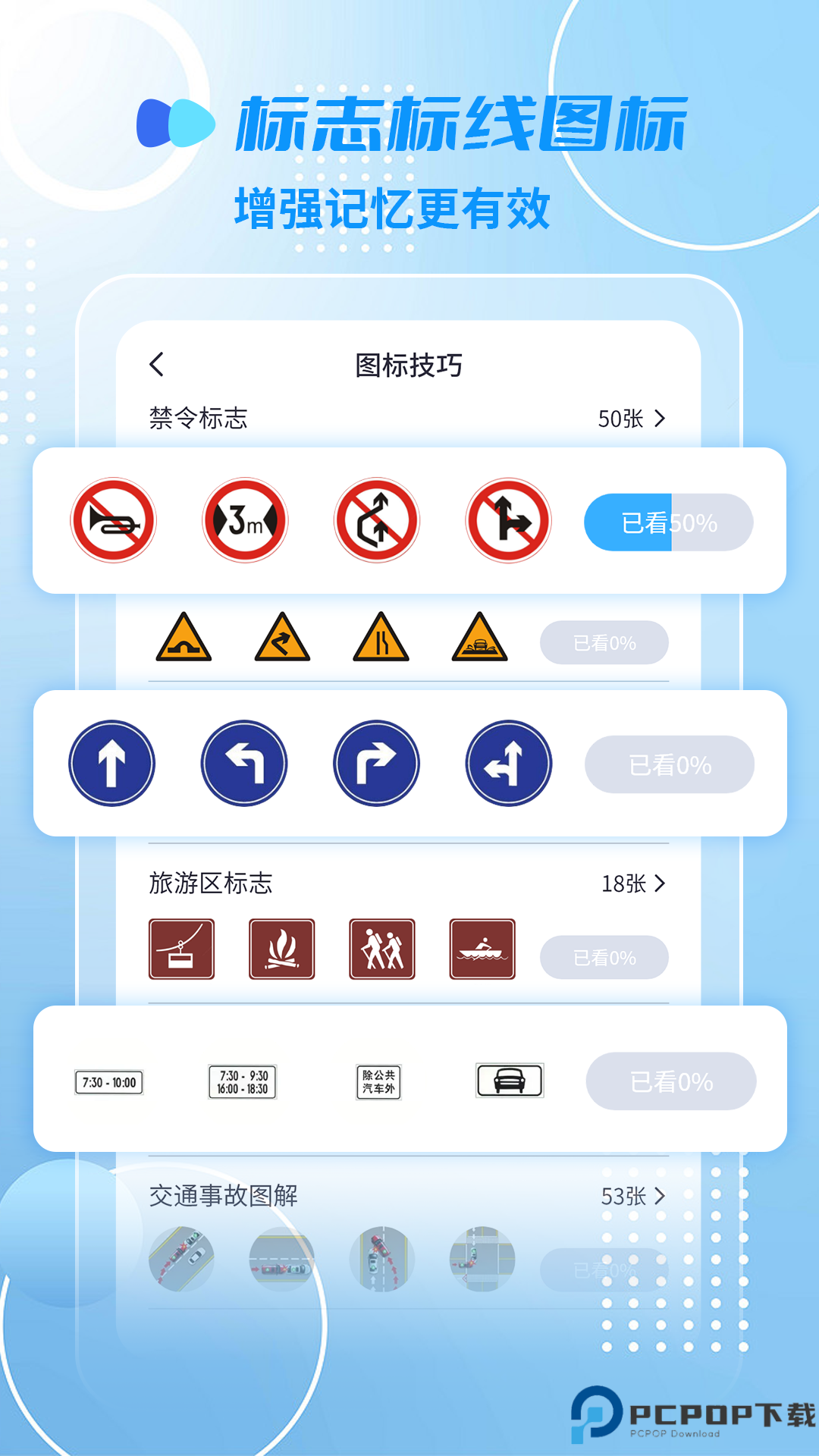
Task: Click the 已看50% progress bar
Action: point(667,521)
